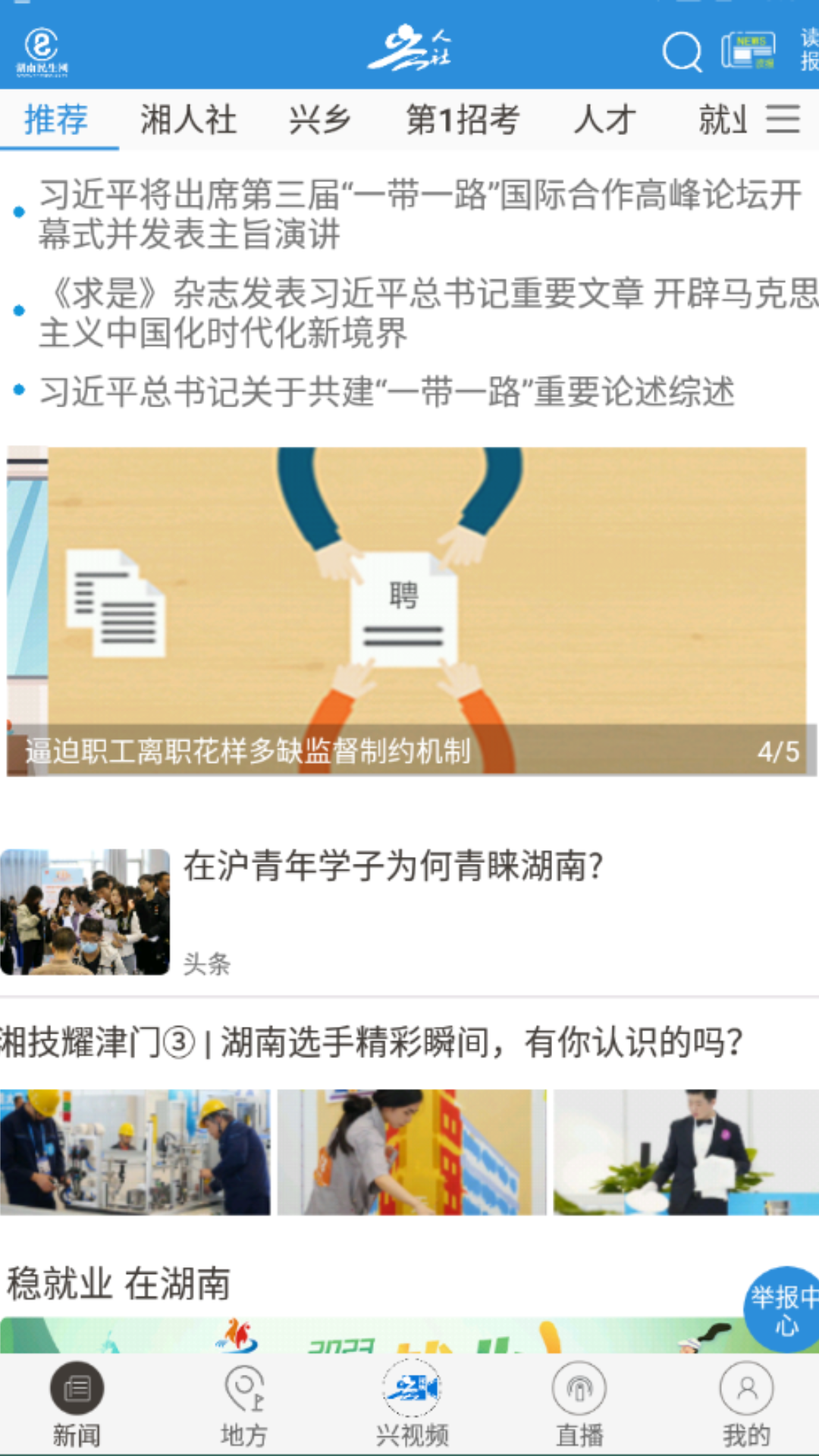Open the channel list menu icon
Viewport: 819px width, 1456px height.
click(783, 120)
